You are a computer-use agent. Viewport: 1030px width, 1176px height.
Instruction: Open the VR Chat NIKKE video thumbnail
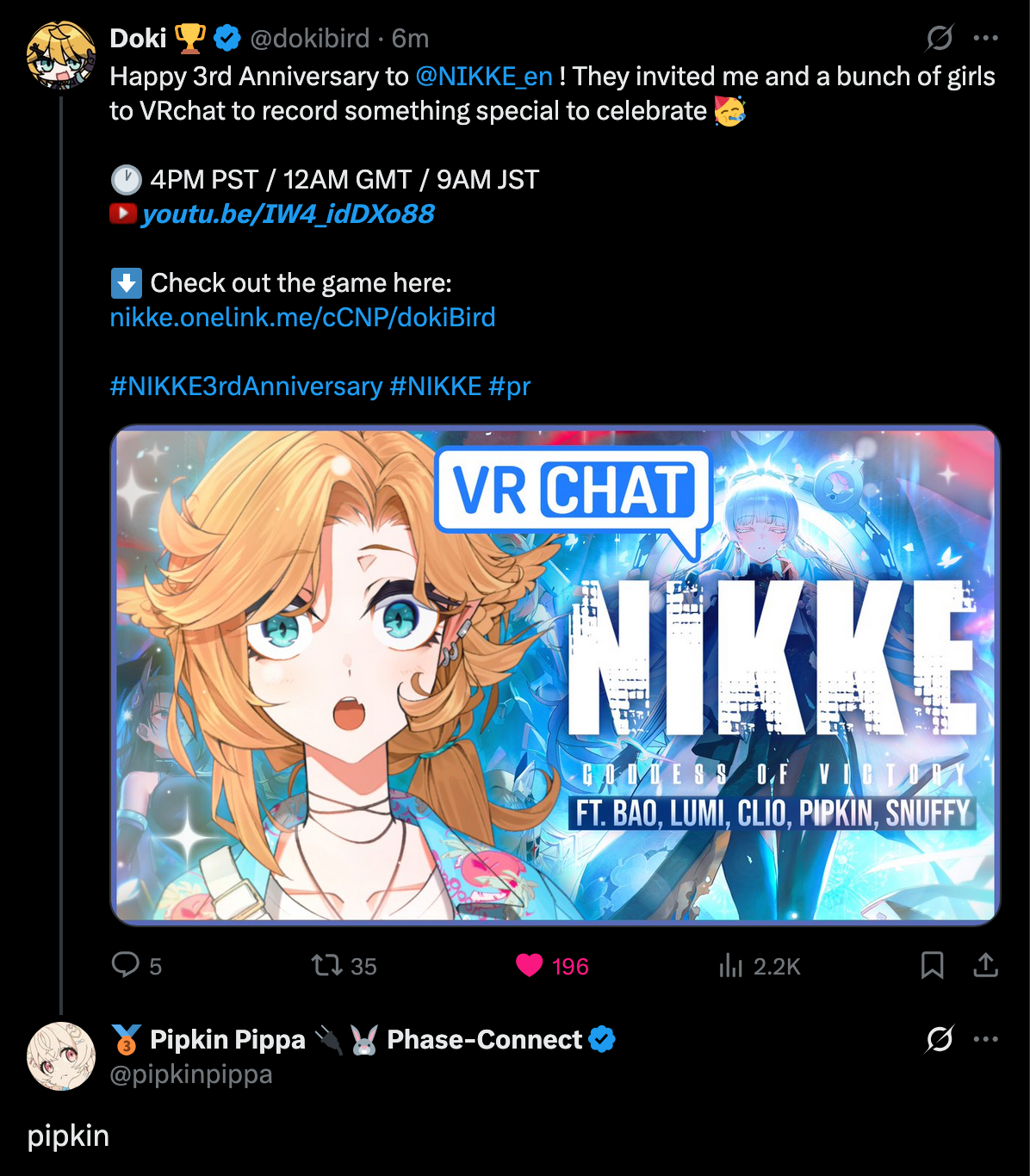click(x=555, y=675)
